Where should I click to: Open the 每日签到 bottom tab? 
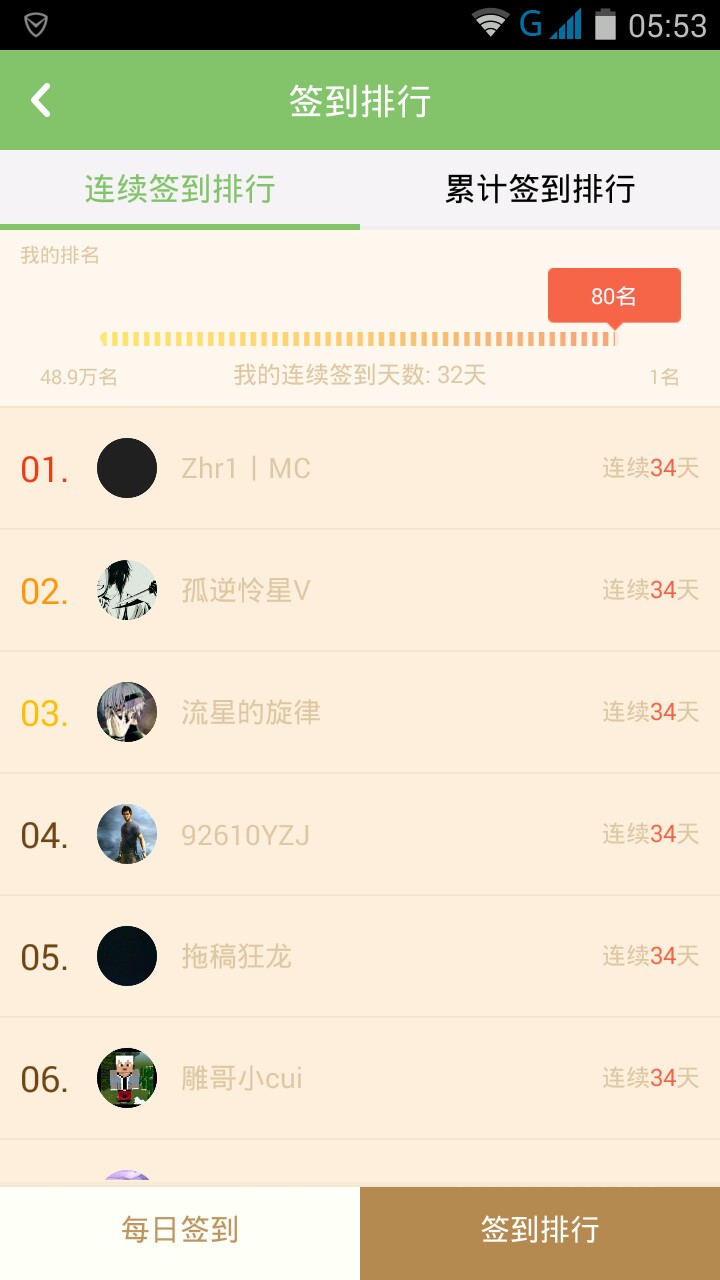[x=180, y=1230]
